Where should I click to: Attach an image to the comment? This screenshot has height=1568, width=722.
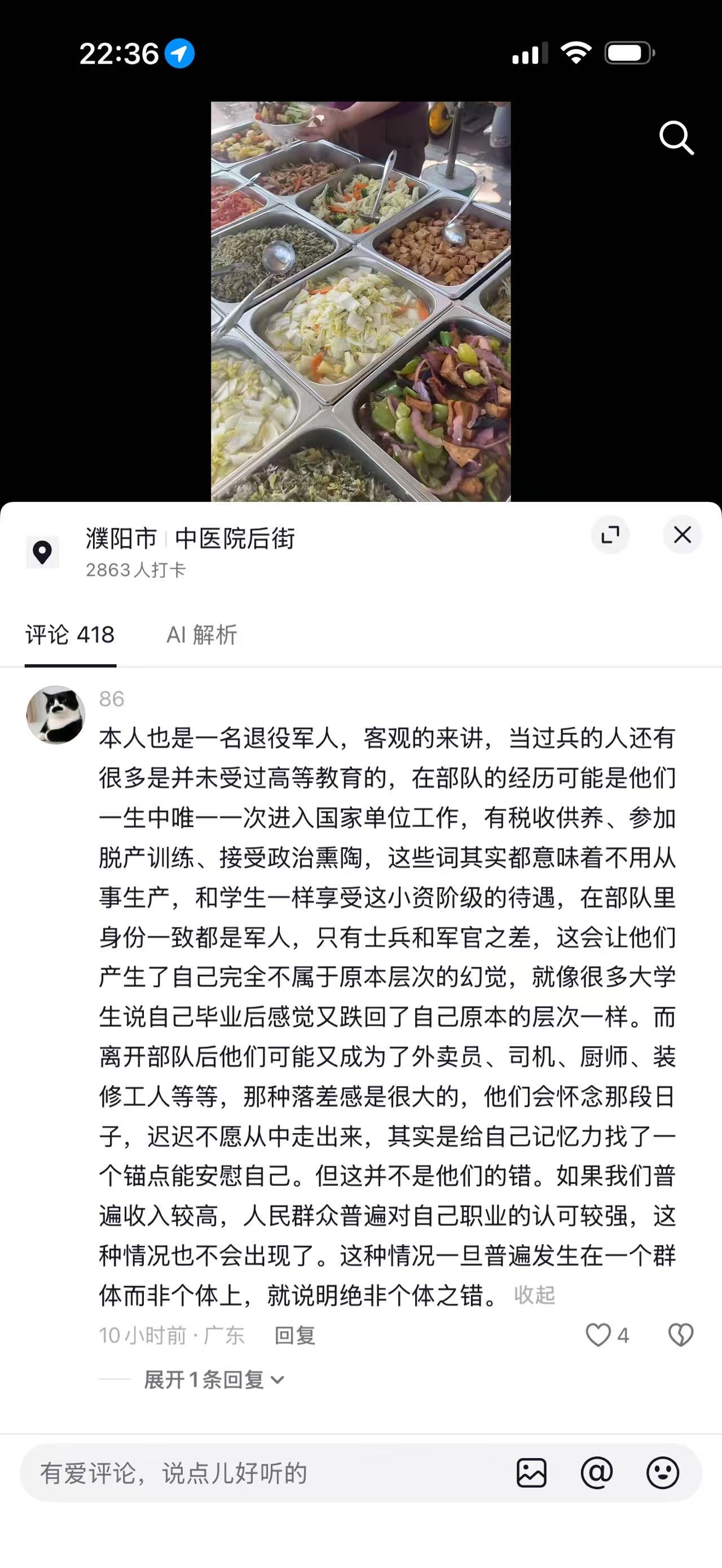pyautogui.click(x=531, y=1473)
